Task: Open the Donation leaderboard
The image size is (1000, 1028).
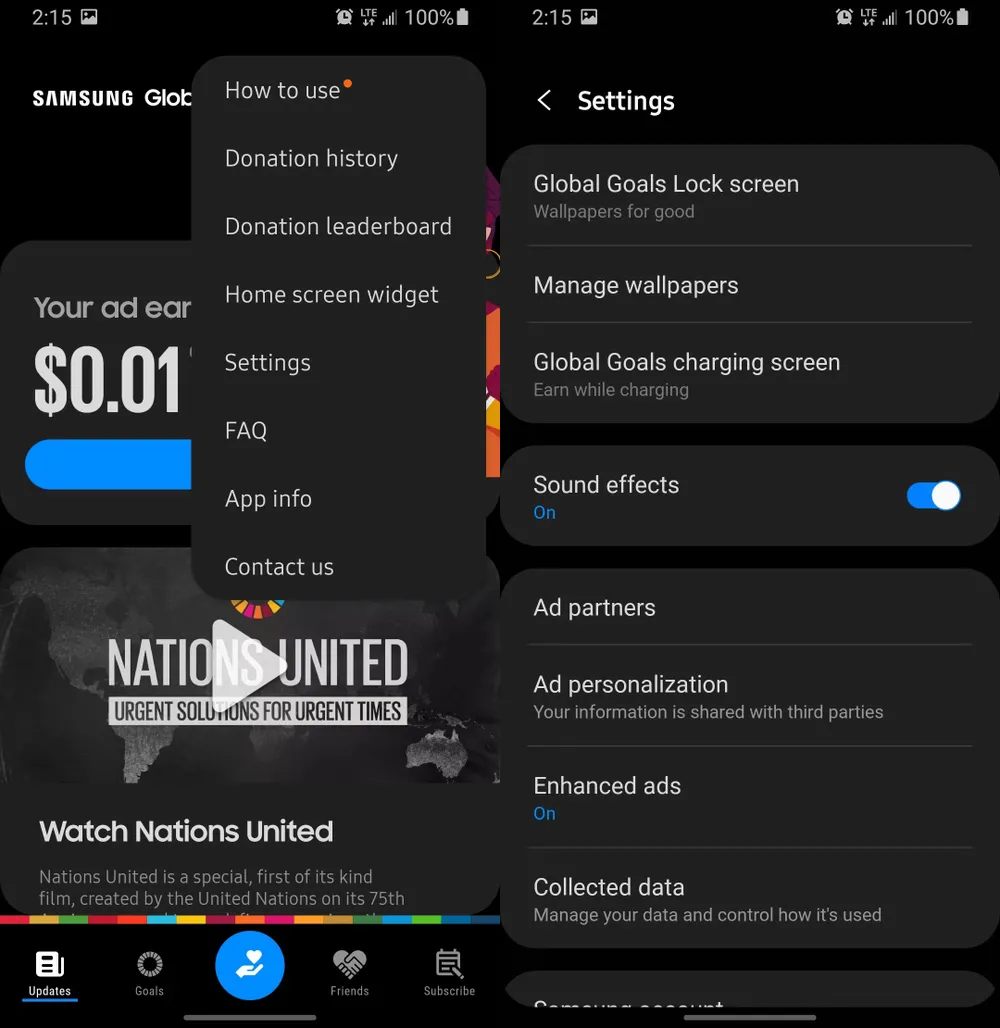Action: (338, 227)
